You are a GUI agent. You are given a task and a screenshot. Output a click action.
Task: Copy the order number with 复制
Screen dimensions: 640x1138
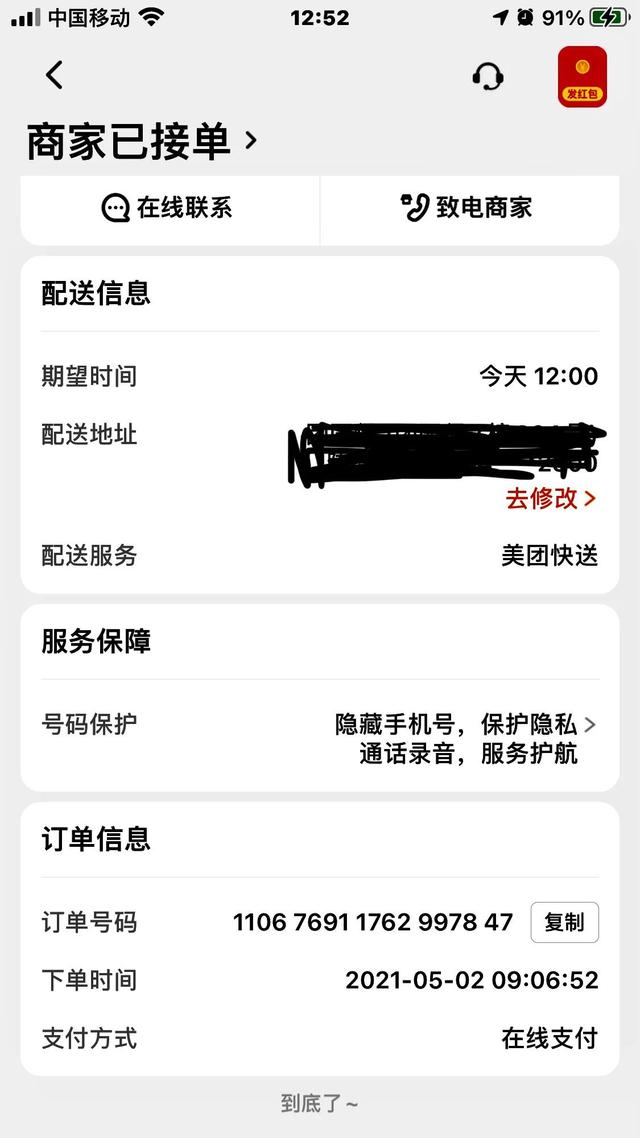coord(565,922)
